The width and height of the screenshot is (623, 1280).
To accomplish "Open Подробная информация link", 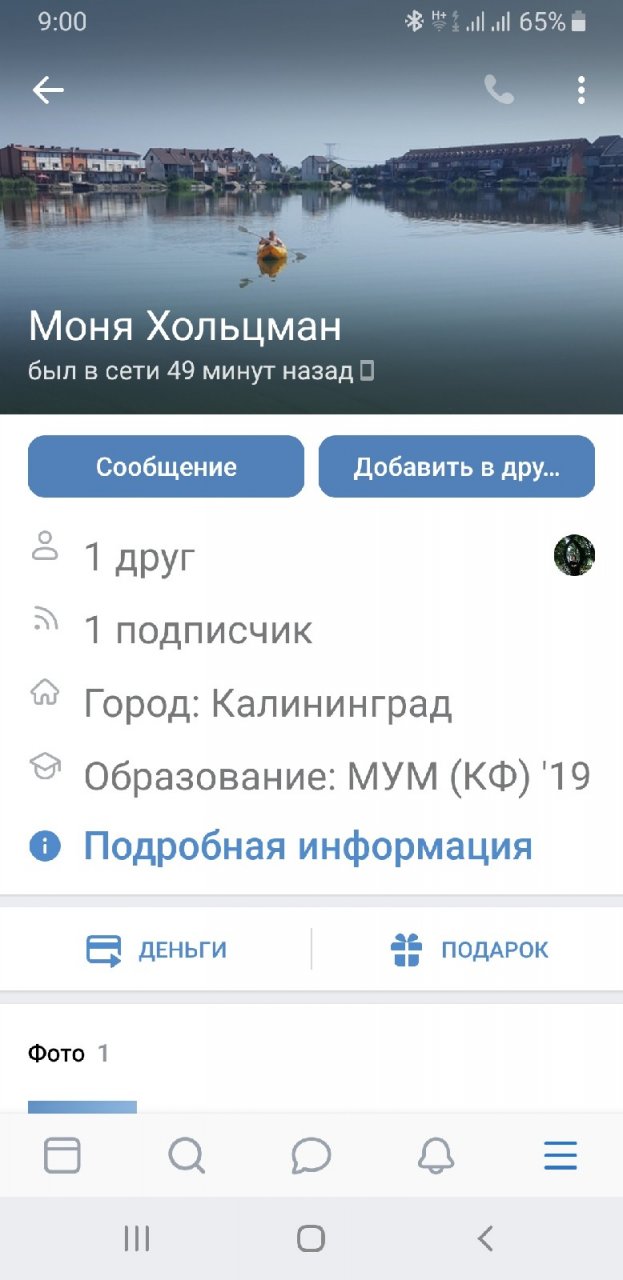I will click(x=307, y=847).
